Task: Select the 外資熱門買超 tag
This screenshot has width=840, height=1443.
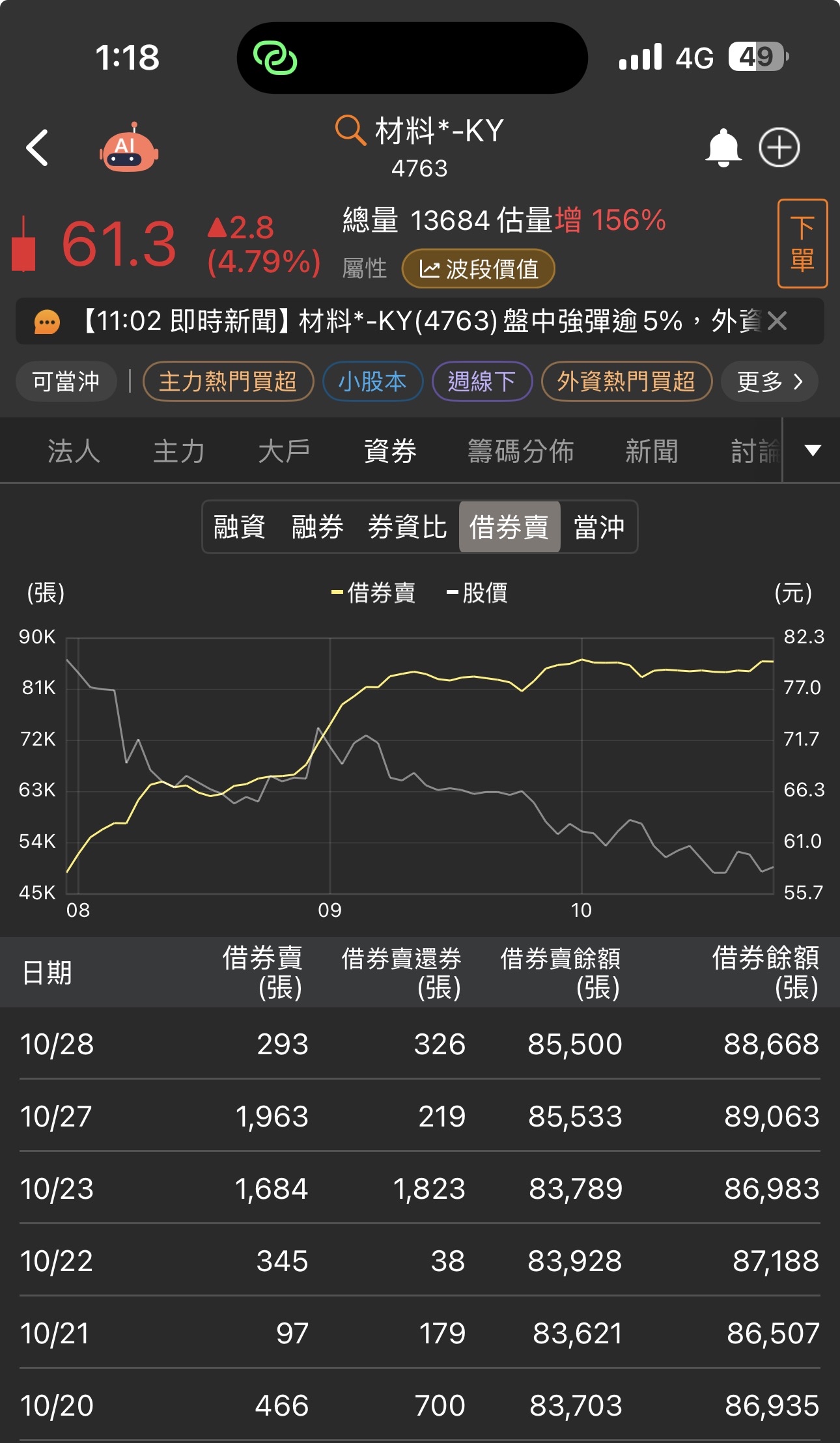Action: [x=626, y=382]
